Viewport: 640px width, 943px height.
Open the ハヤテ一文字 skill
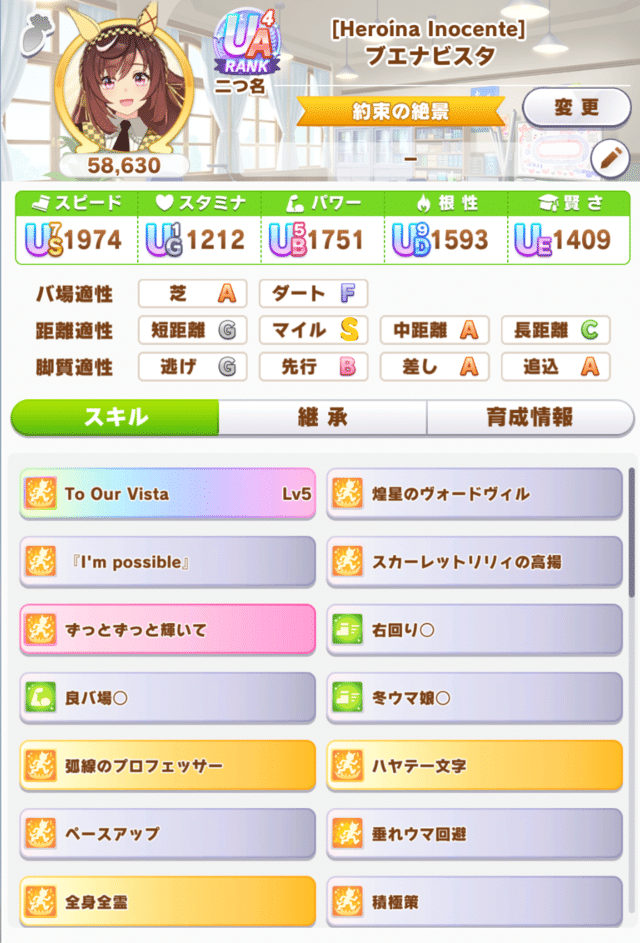pyautogui.click(x=474, y=765)
